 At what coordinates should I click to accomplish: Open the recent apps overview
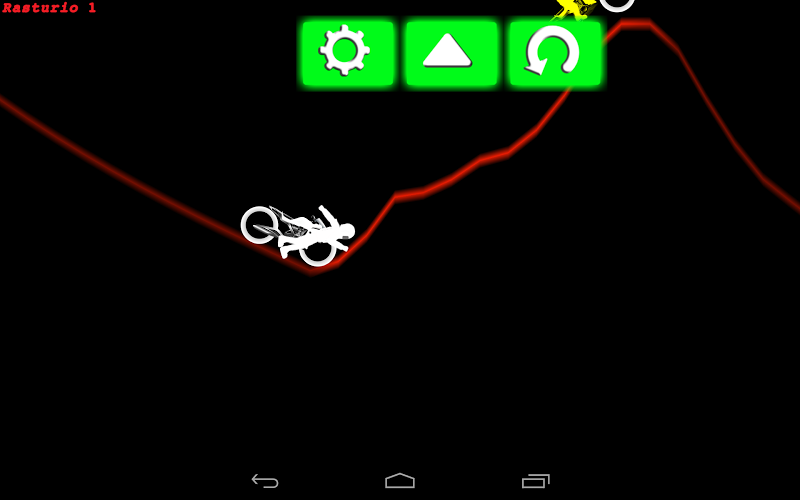[x=536, y=481]
